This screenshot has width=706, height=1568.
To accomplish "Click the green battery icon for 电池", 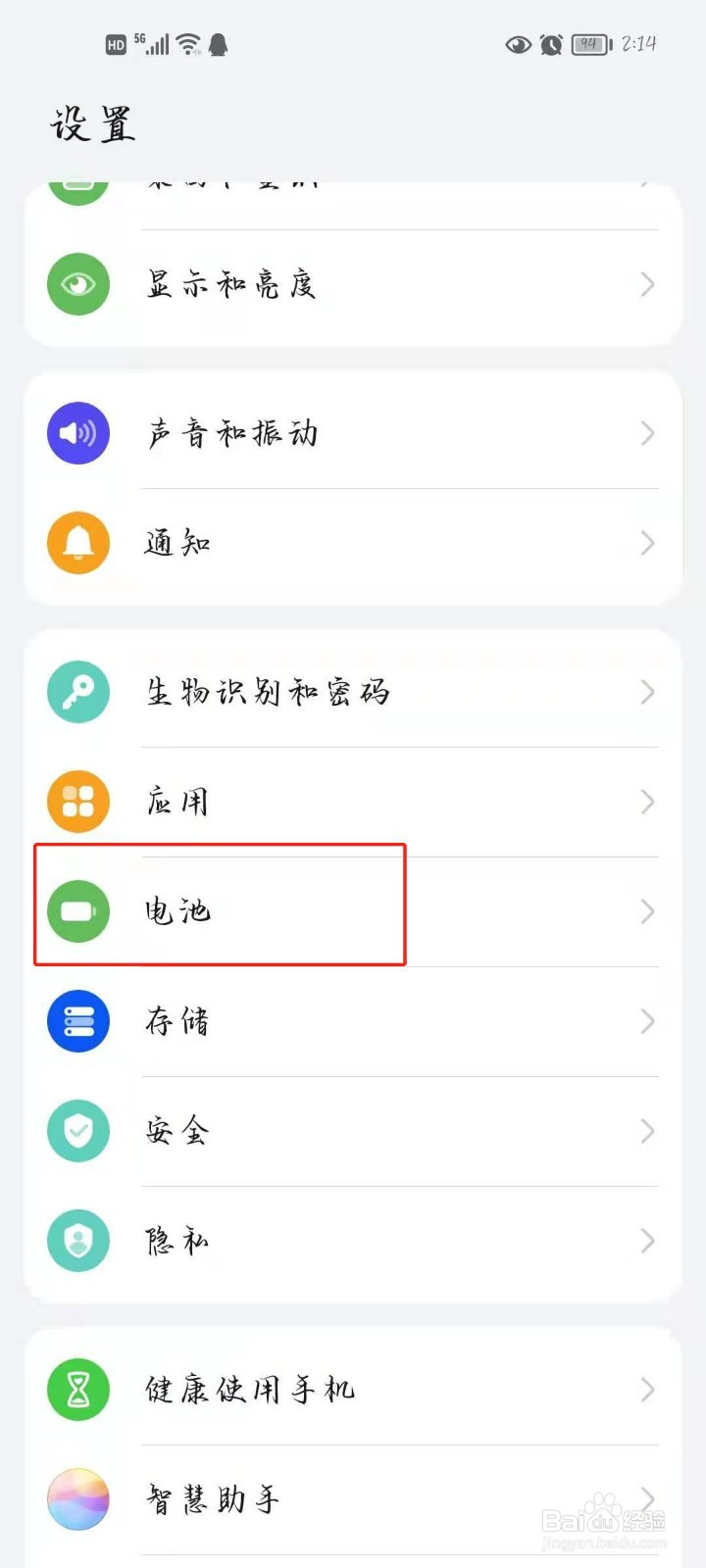I will tap(77, 910).
